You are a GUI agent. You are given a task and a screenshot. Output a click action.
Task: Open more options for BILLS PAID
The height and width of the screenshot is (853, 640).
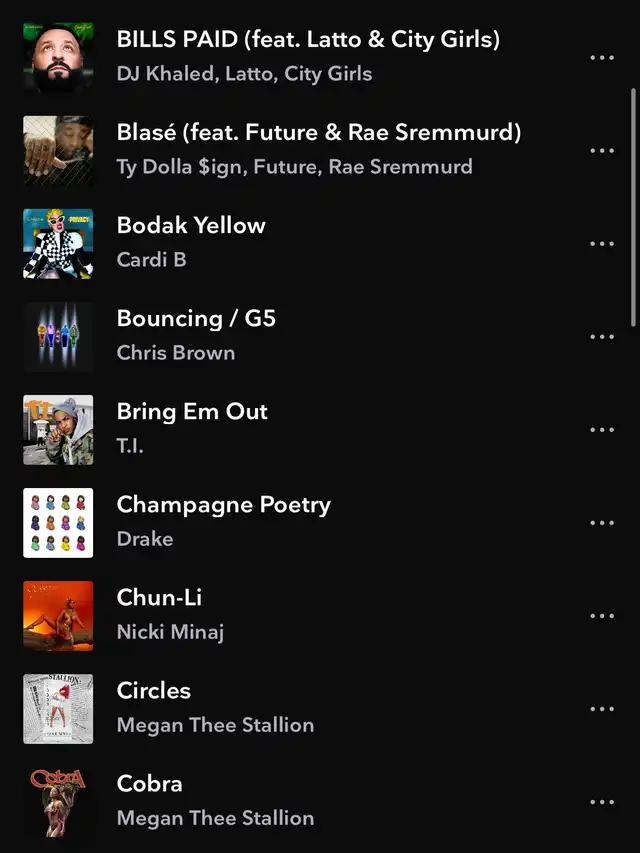point(602,58)
